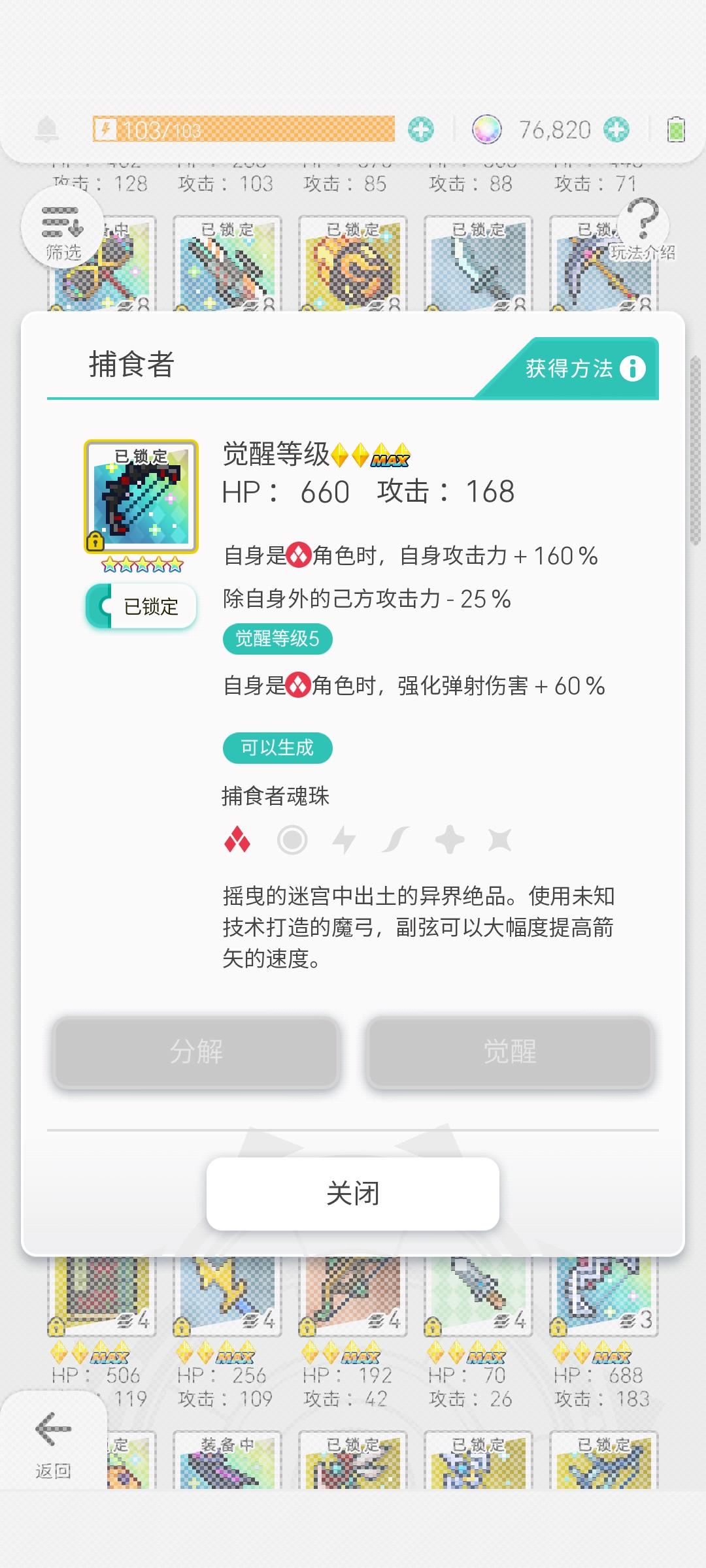Open the 玩法介绍 help question mark

point(644,222)
